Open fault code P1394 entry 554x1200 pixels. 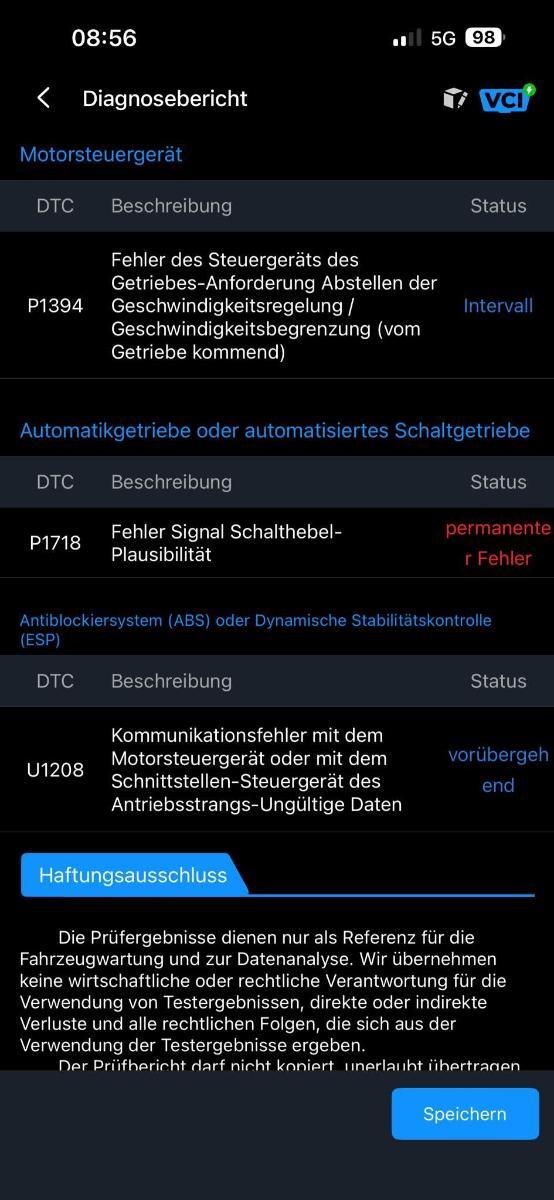click(x=277, y=306)
